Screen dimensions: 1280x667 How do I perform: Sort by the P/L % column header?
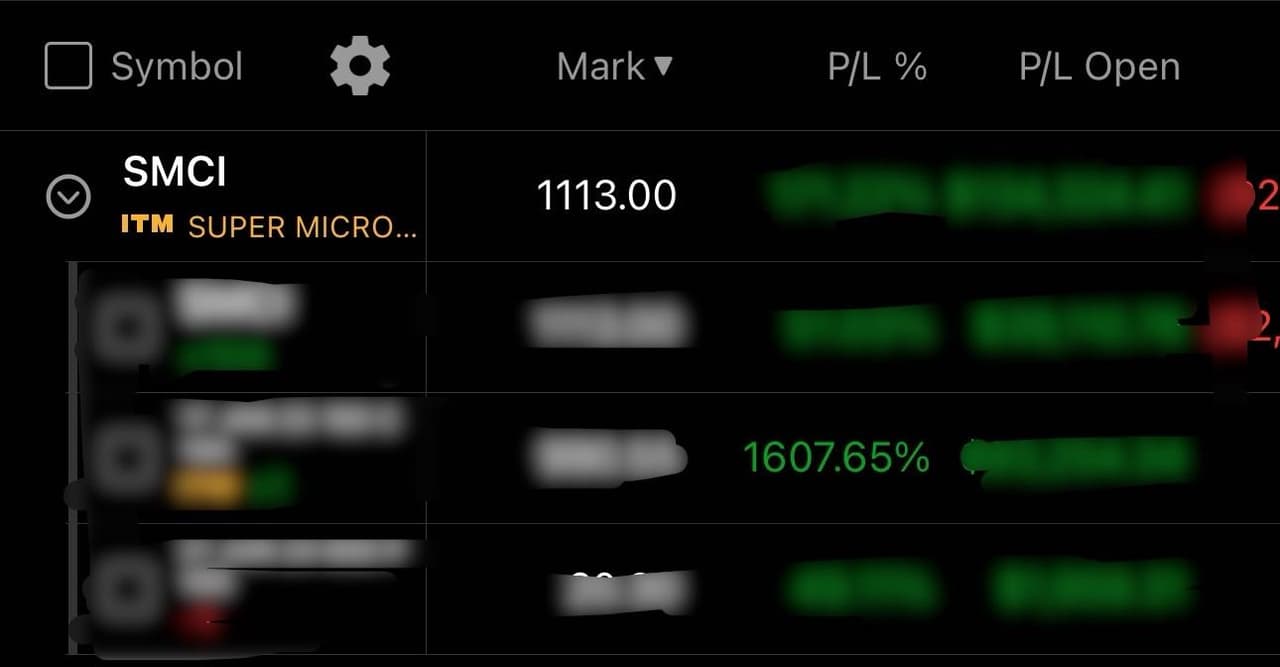877,67
